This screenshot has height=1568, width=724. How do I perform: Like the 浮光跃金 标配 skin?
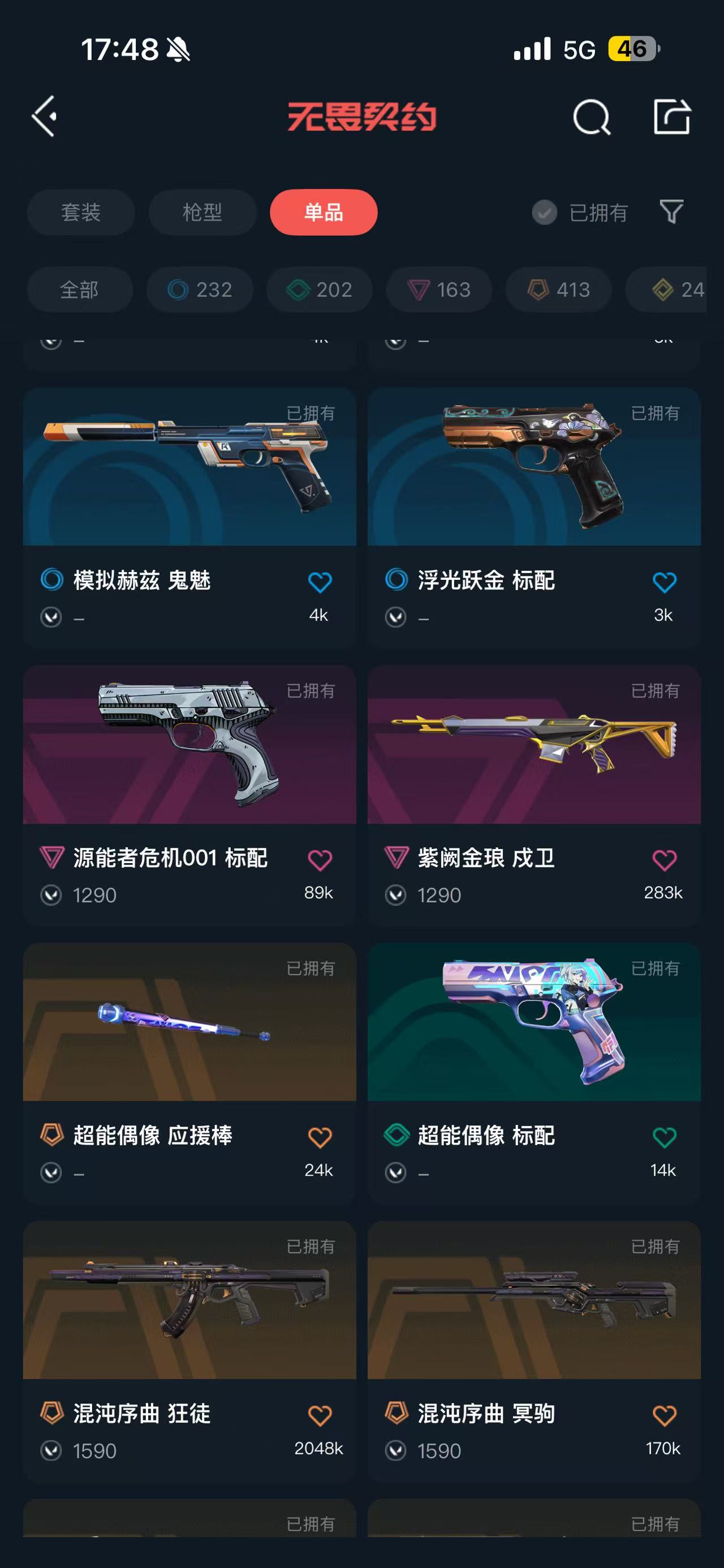click(x=663, y=583)
